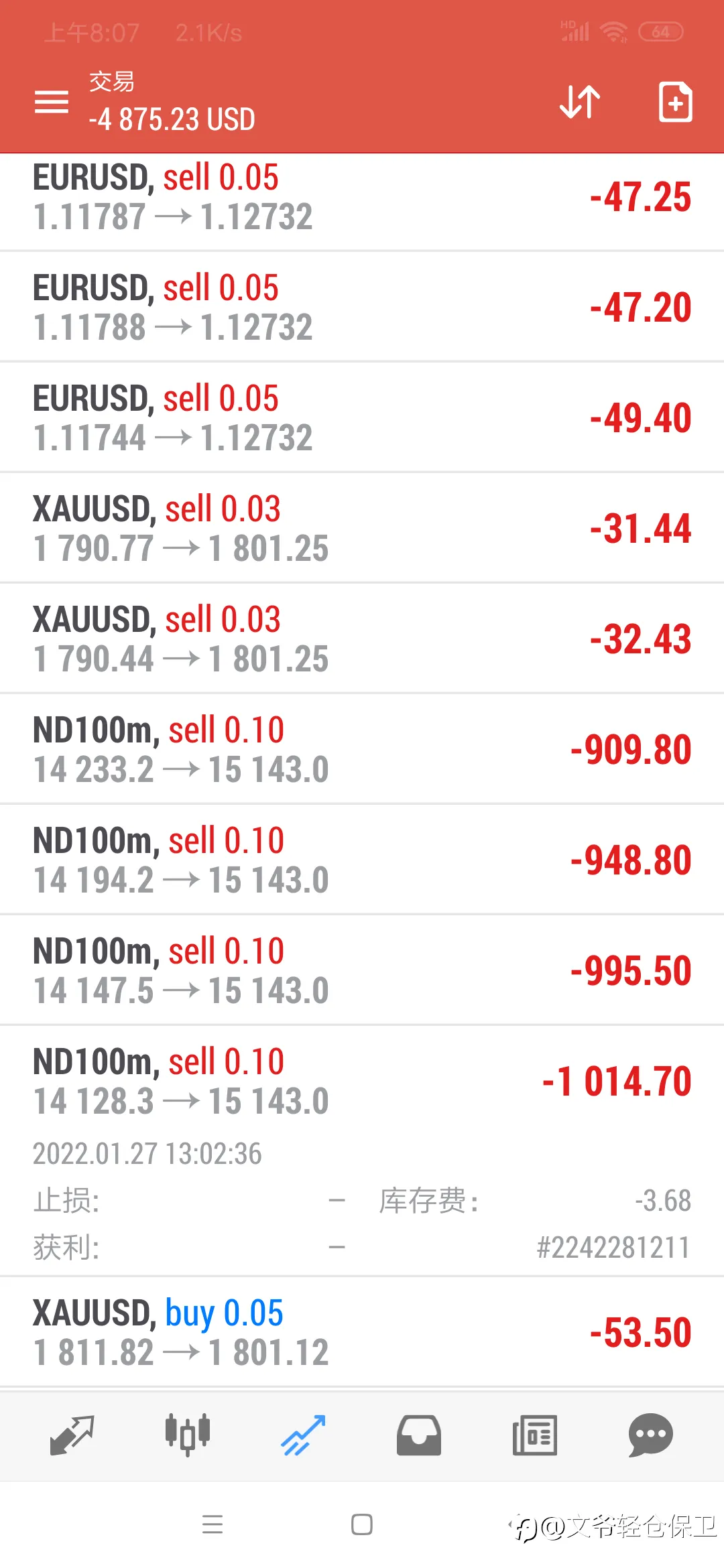The image size is (724, 1568).
Task: Expand XAUUSD sell position opened at 1 790.77
Action: click(x=362, y=529)
